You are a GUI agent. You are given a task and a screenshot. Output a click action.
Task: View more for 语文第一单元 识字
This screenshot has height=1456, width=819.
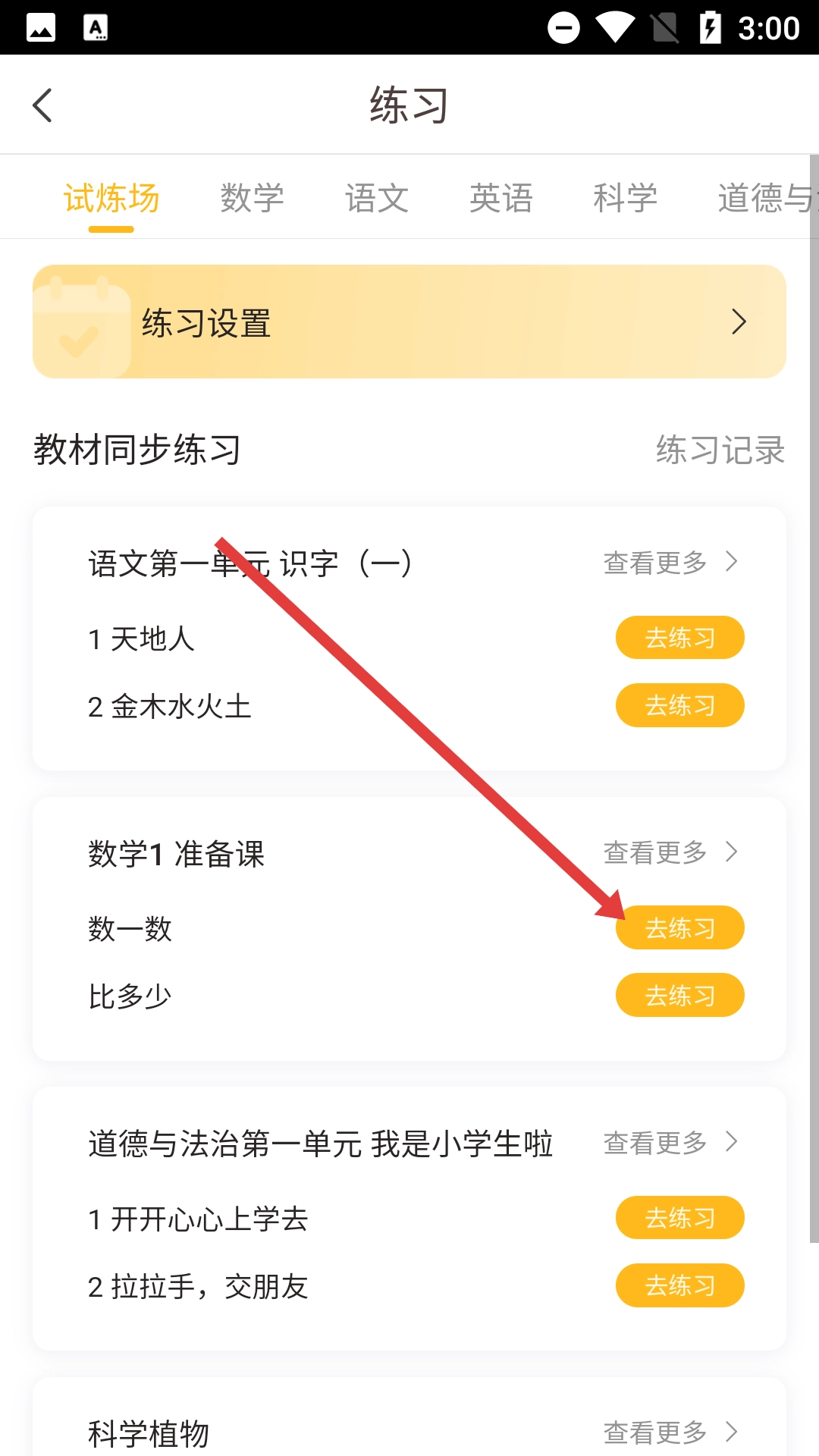click(x=670, y=563)
